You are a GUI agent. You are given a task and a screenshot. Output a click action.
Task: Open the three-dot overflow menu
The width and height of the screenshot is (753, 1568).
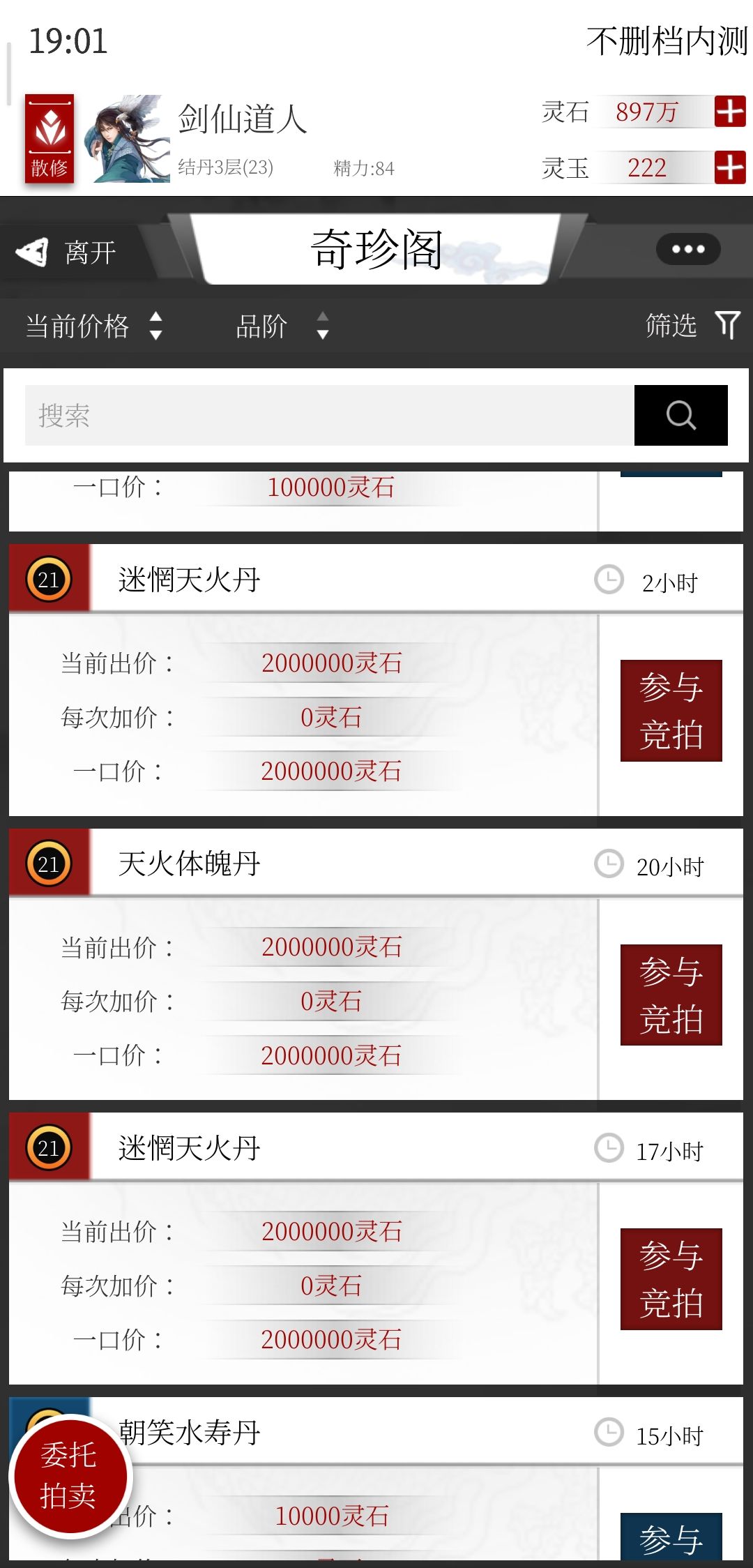coord(688,249)
